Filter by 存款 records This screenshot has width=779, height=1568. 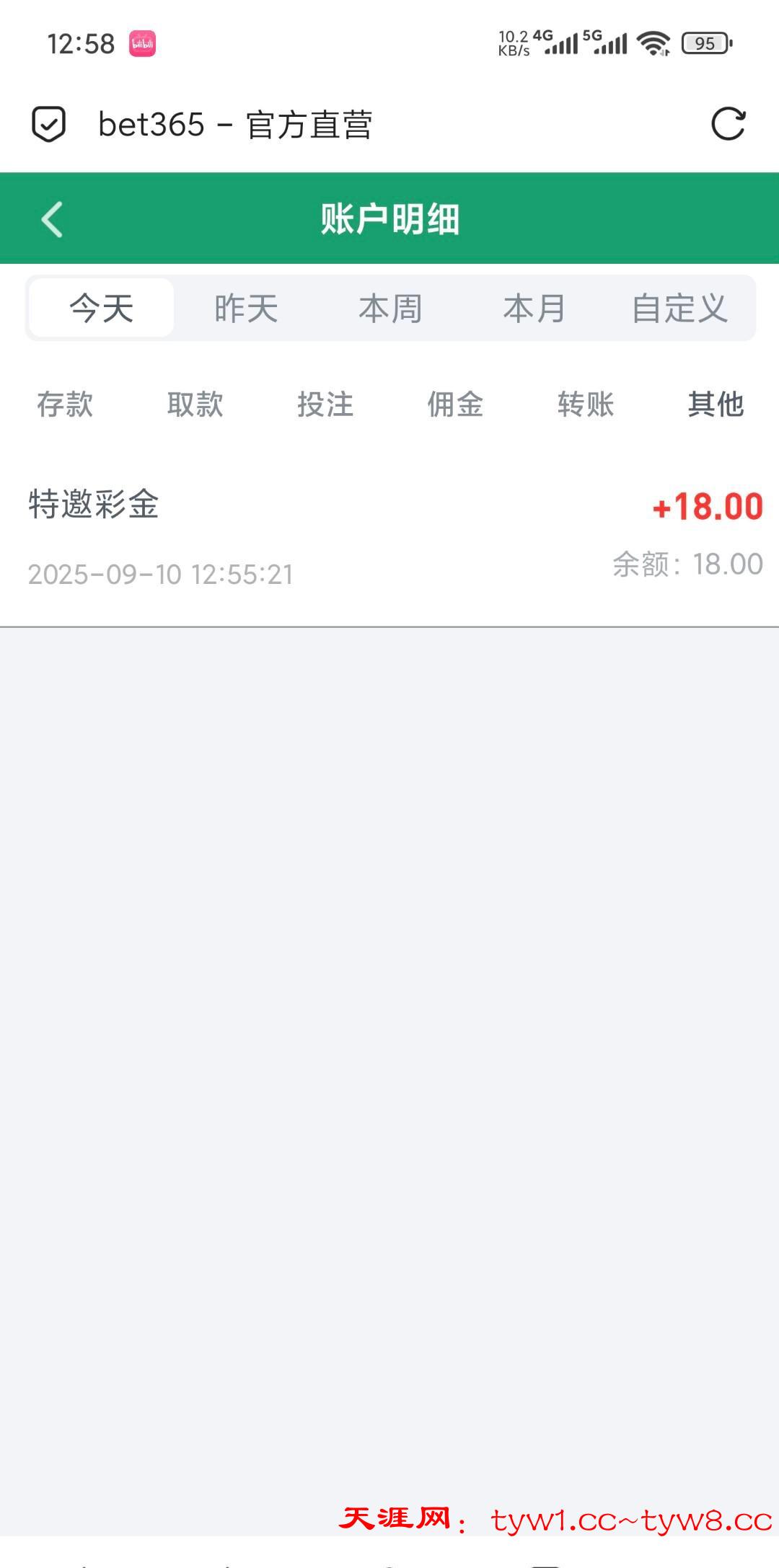pyautogui.click(x=65, y=404)
